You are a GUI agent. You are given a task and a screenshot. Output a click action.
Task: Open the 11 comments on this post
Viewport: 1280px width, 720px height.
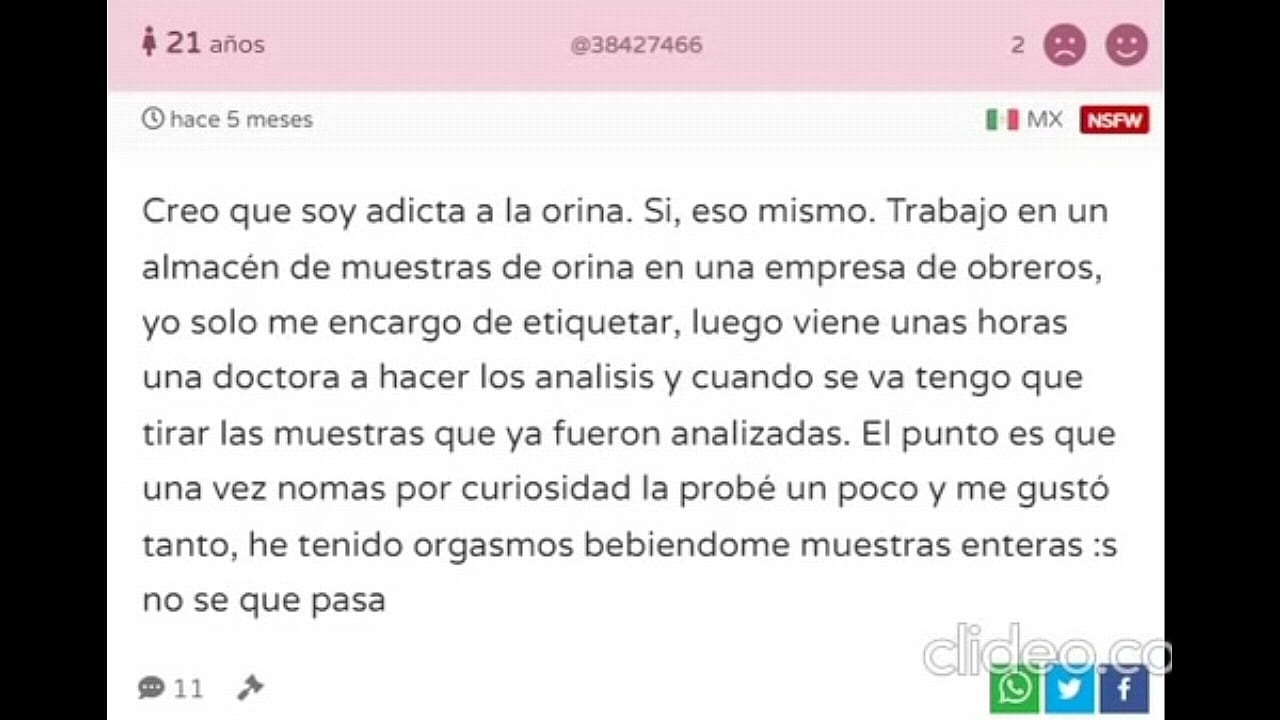coord(170,688)
